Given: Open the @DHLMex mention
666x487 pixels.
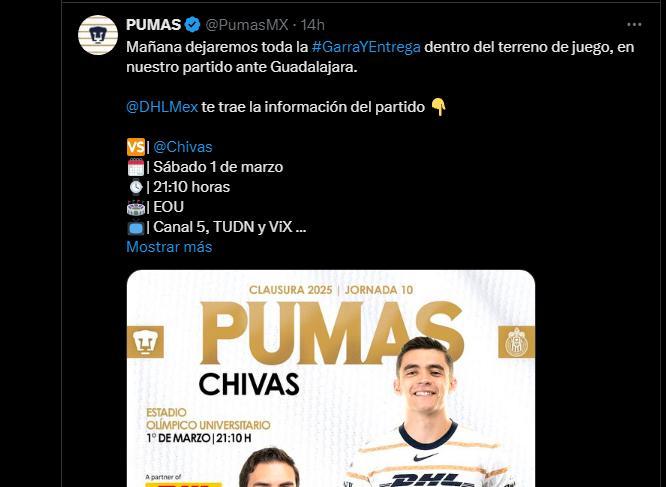Looking at the screenshot, I should click(x=161, y=106).
